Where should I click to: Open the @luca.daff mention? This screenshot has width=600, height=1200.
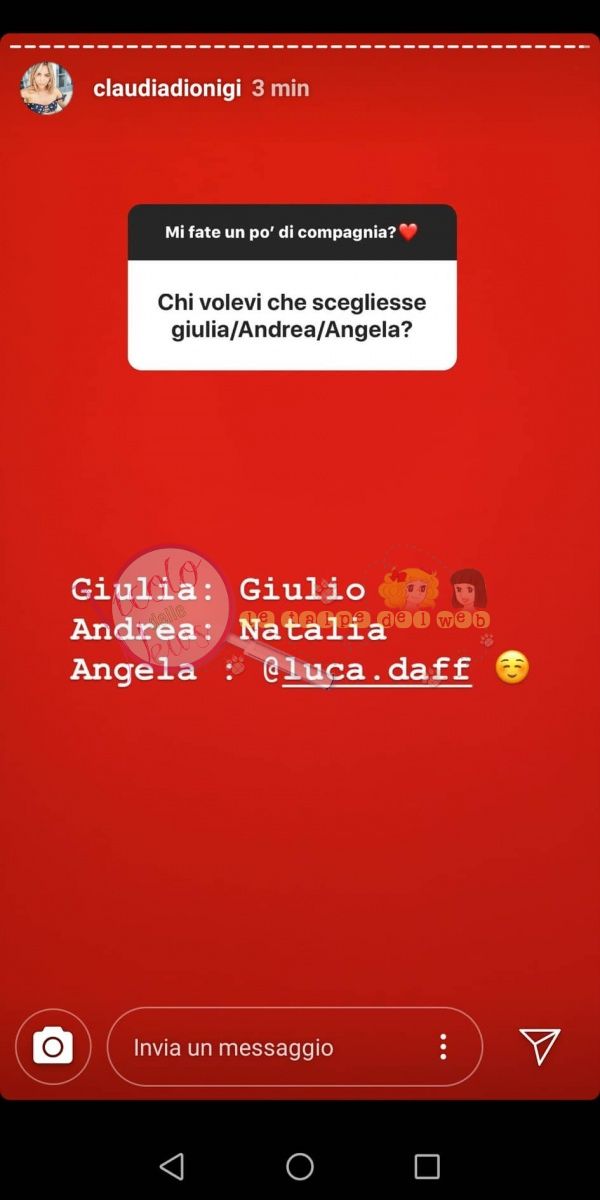pos(366,668)
